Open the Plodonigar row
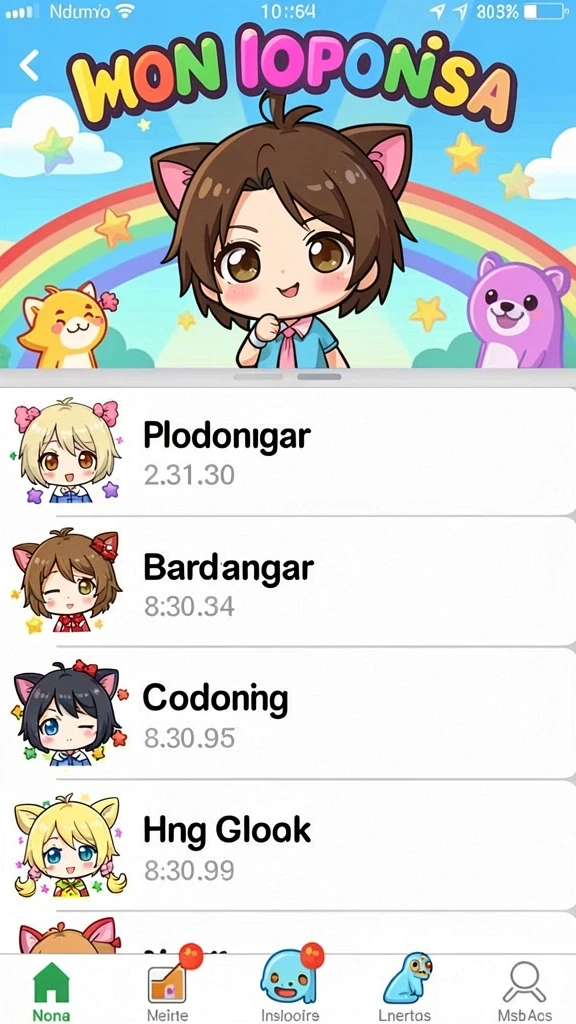The image size is (576, 1024). click(288, 451)
